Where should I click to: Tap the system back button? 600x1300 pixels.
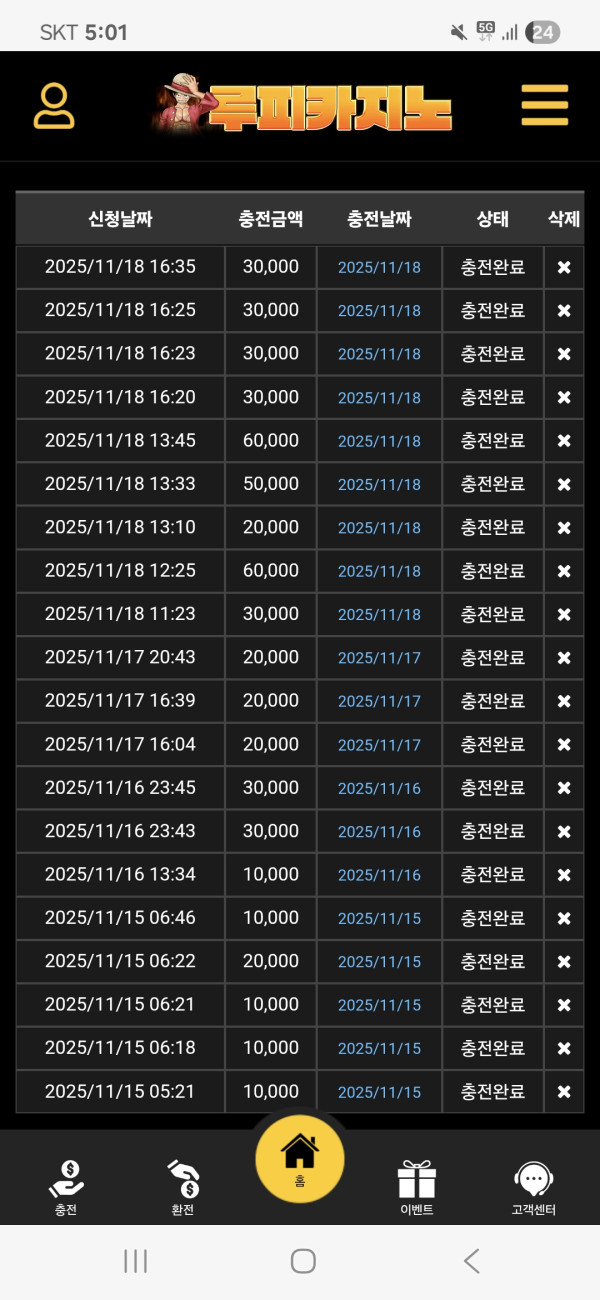point(472,1261)
